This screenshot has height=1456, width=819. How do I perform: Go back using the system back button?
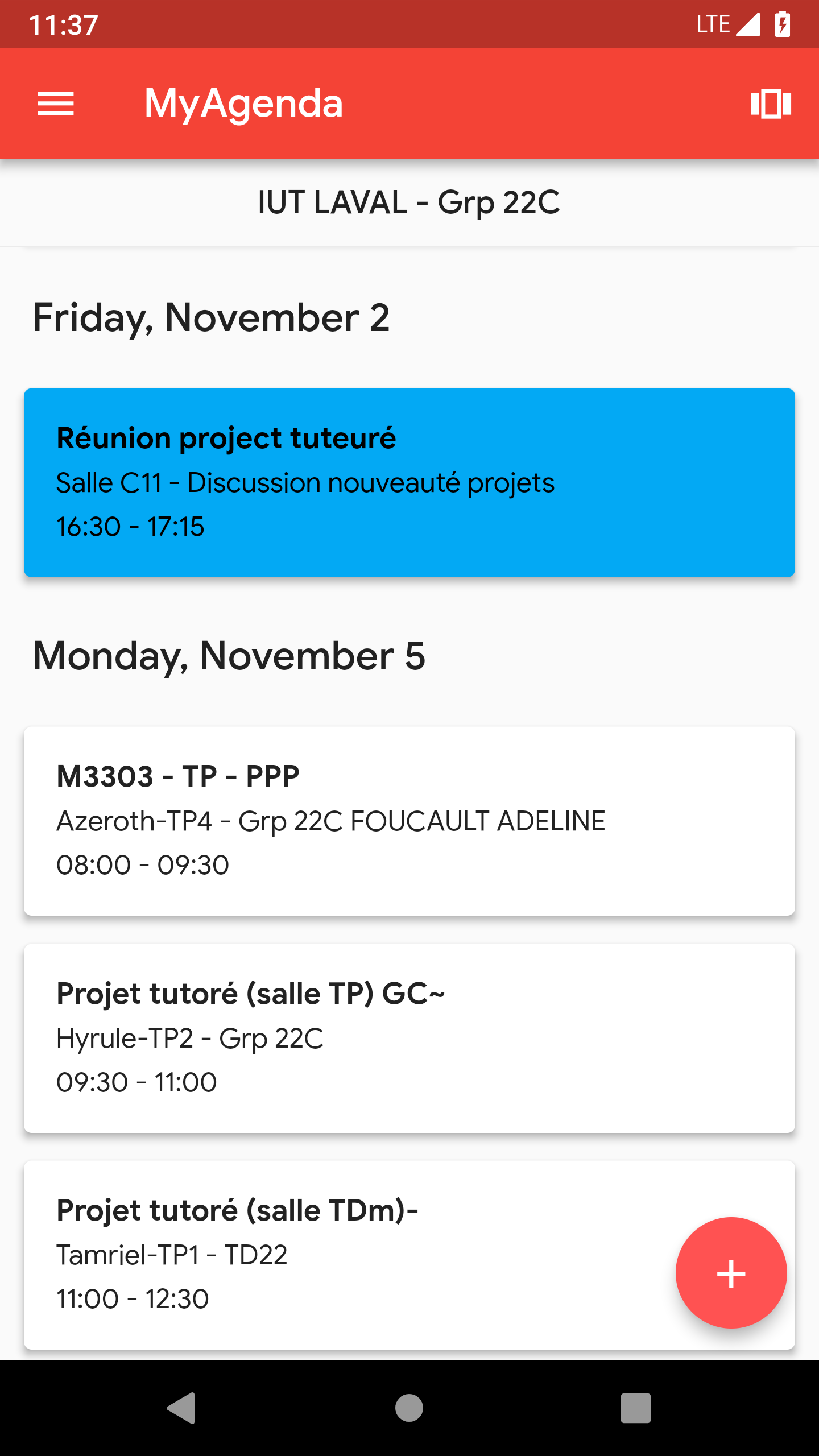182,1408
